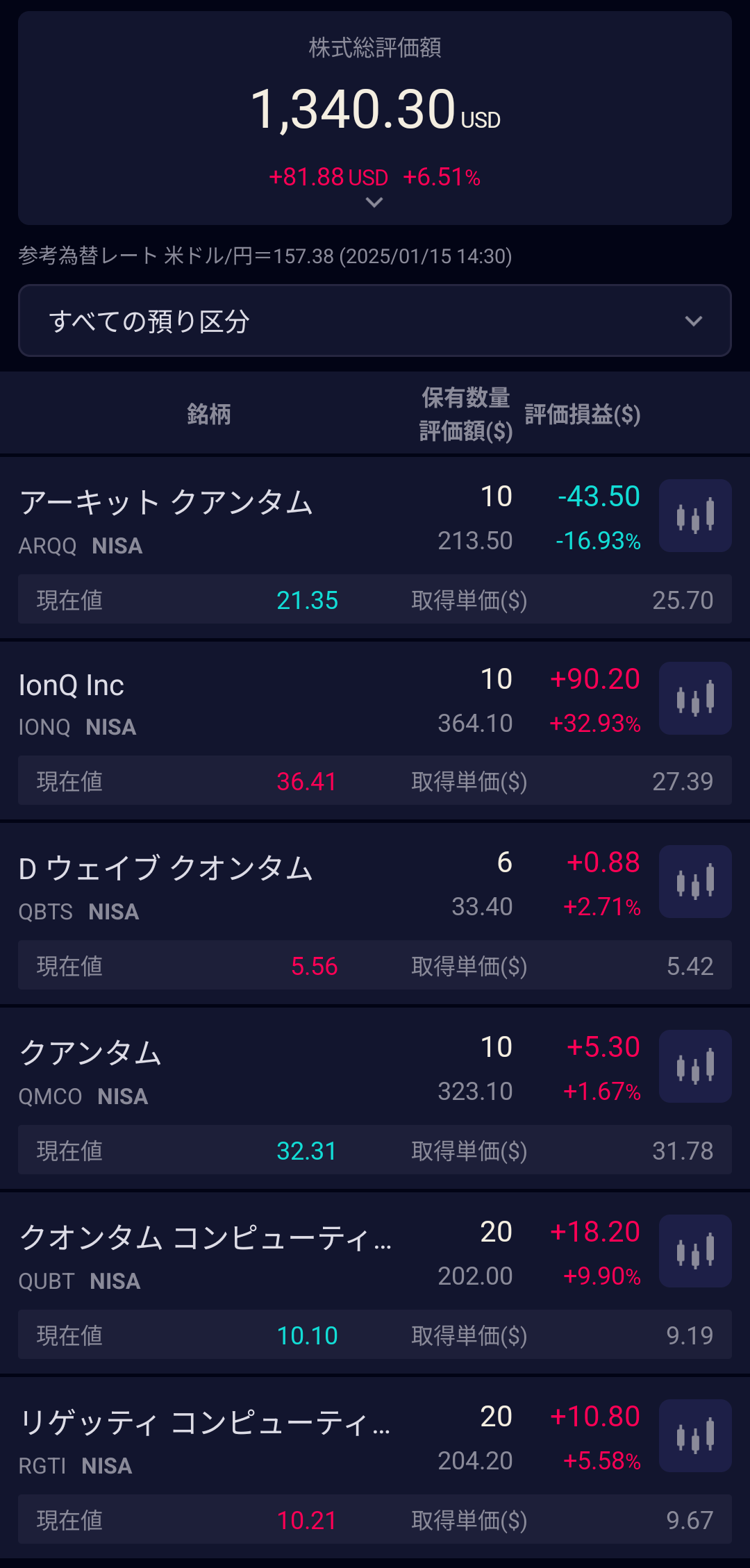Open the chart icon for IONQ
The height and width of the screenshot is (1568, 750).
pyautogui.click(x=695, y=698)
